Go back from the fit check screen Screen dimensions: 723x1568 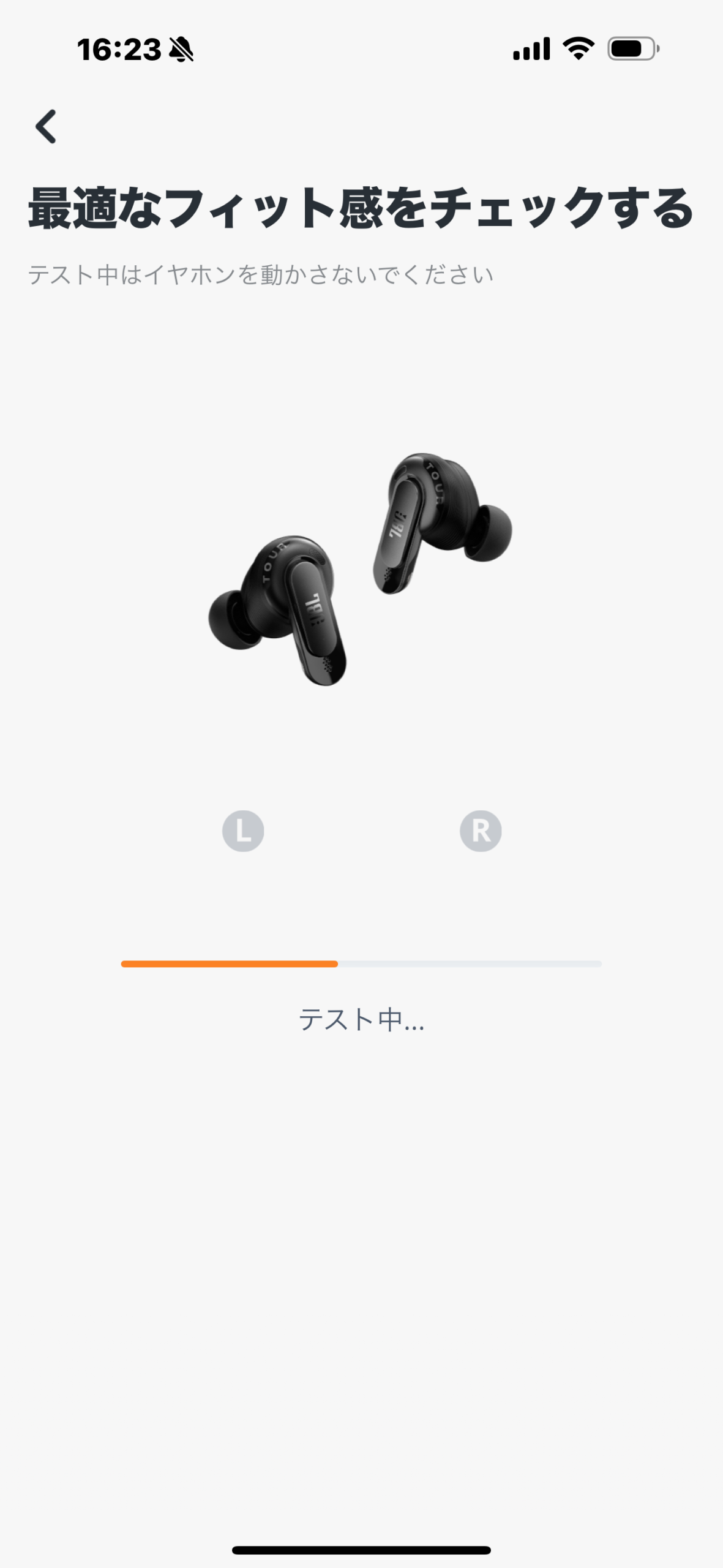[x=46, y=126]
